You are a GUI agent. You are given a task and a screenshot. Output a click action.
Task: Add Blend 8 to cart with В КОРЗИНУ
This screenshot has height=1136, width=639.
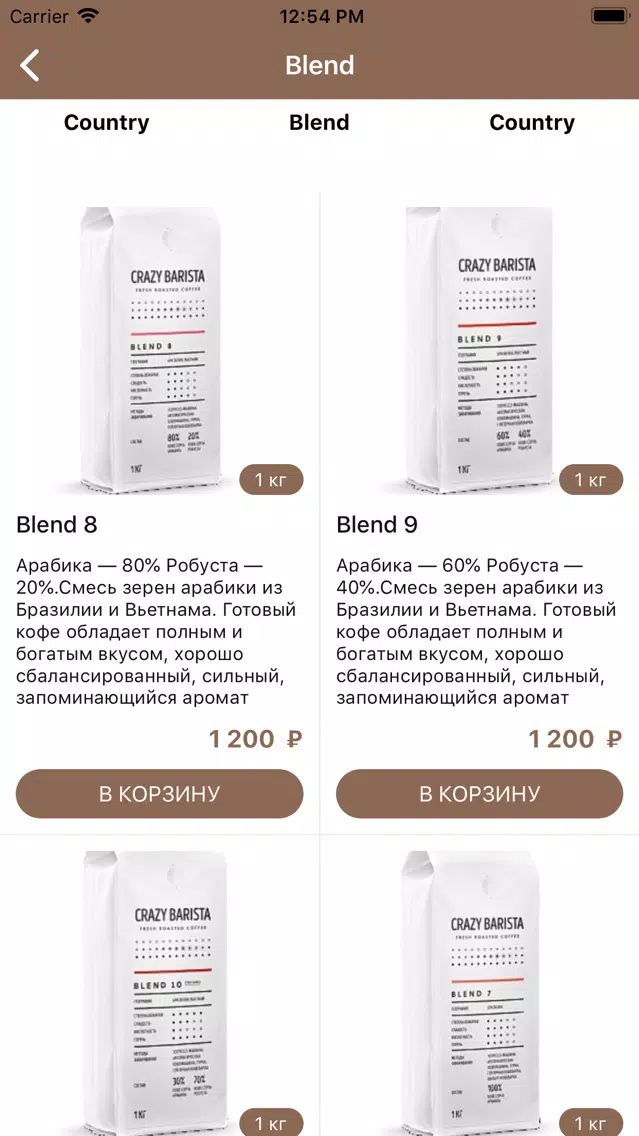tap(159, 794)
